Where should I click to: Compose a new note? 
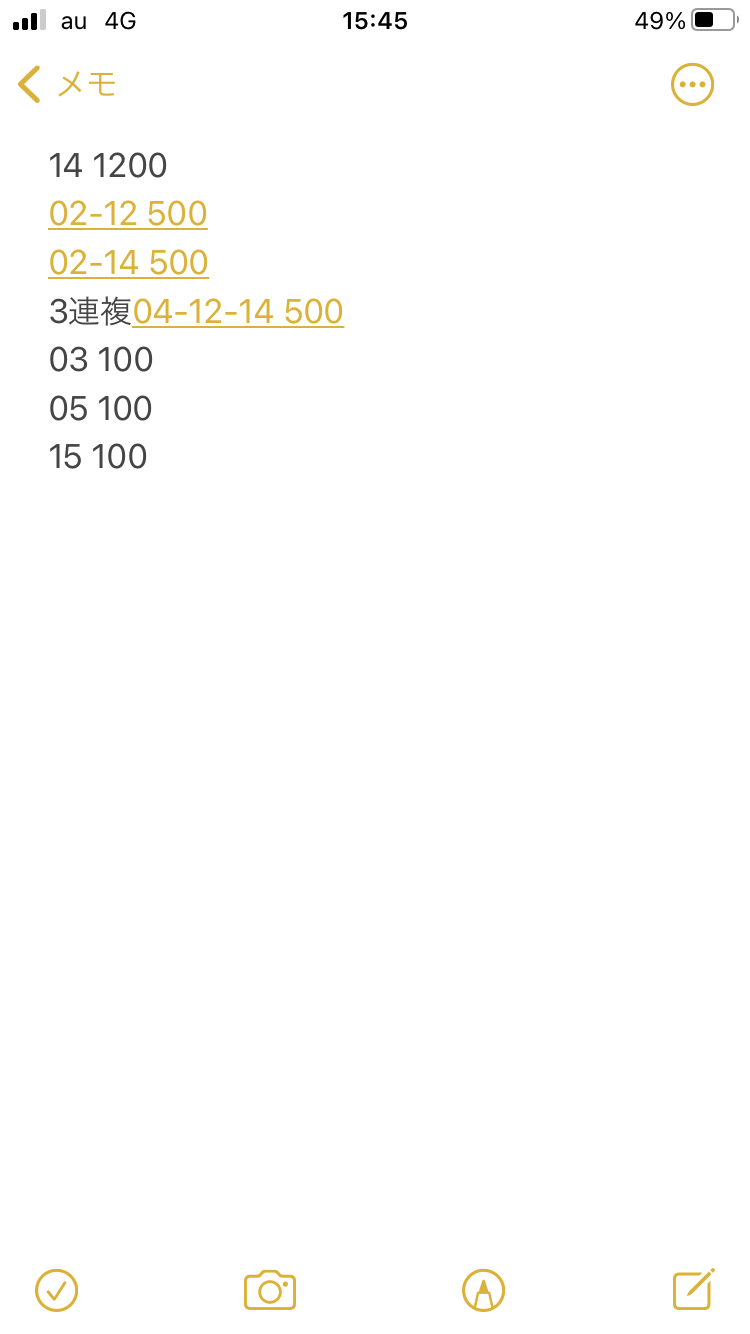(x=693, y=1289)
